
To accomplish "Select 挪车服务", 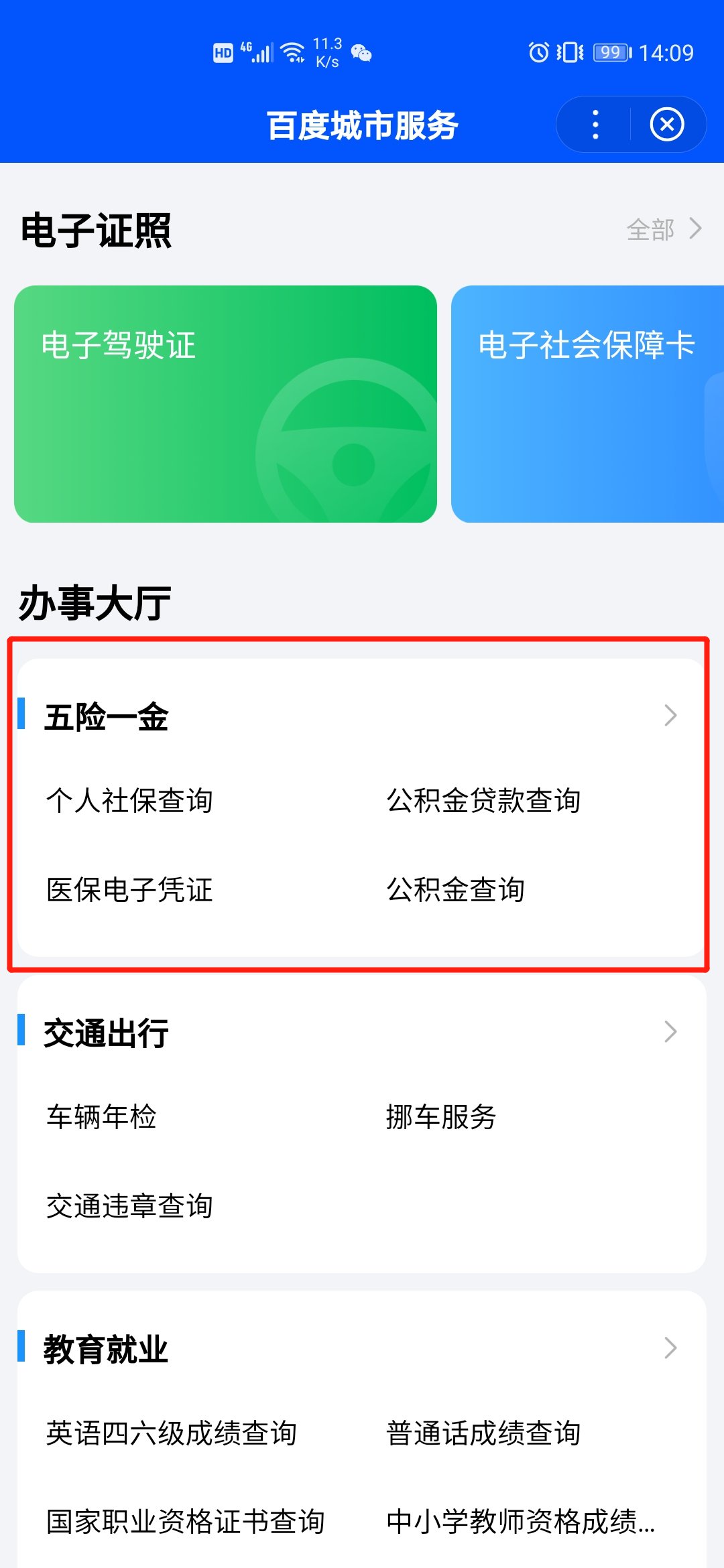I will [x=440, y=1117].
